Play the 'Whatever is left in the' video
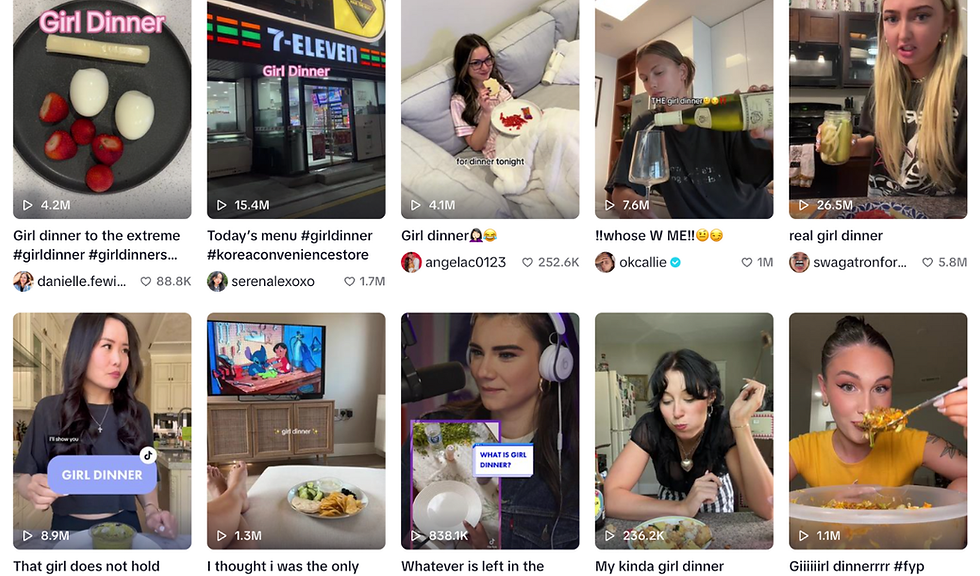This screenshot has height=576, width=980. 490,430
